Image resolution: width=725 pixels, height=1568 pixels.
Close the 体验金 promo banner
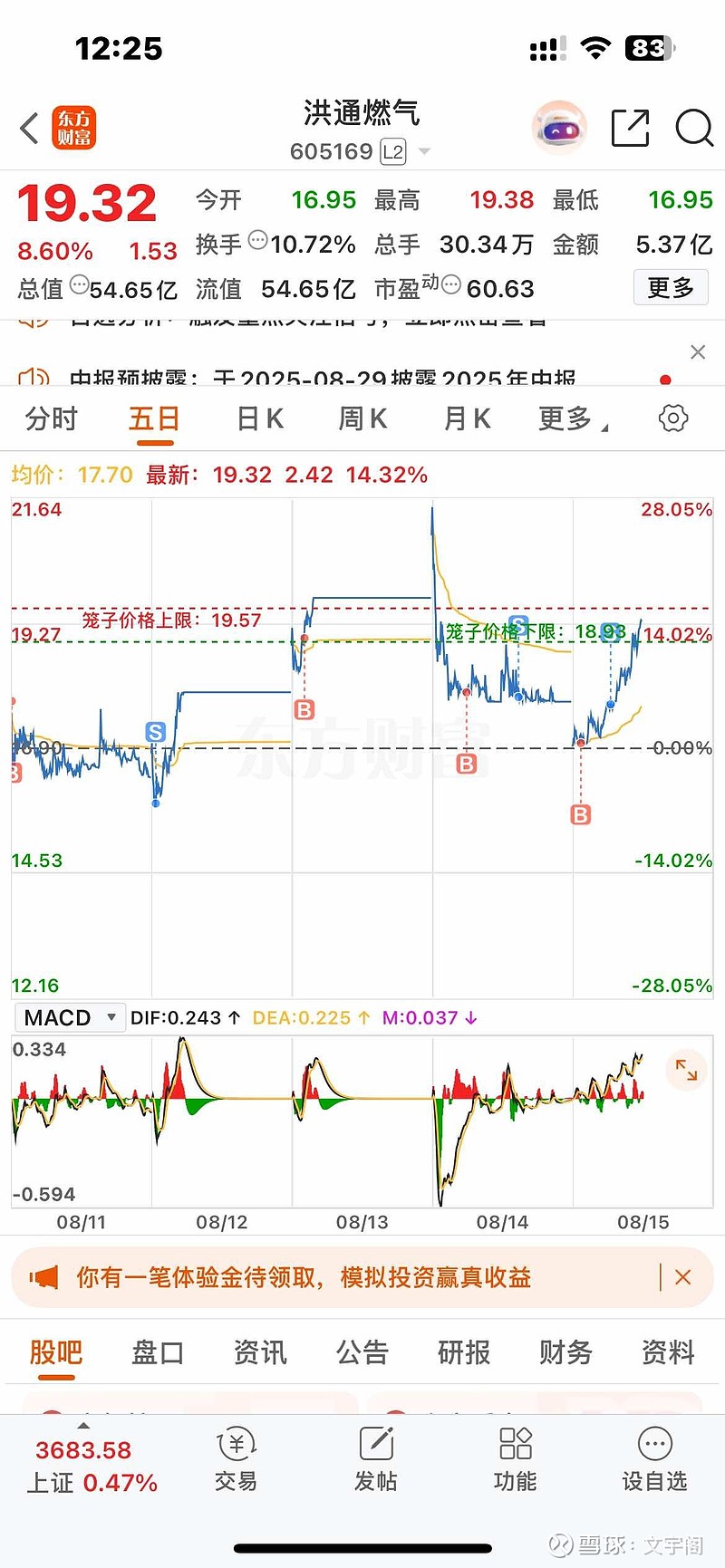tap(683, 1277)
